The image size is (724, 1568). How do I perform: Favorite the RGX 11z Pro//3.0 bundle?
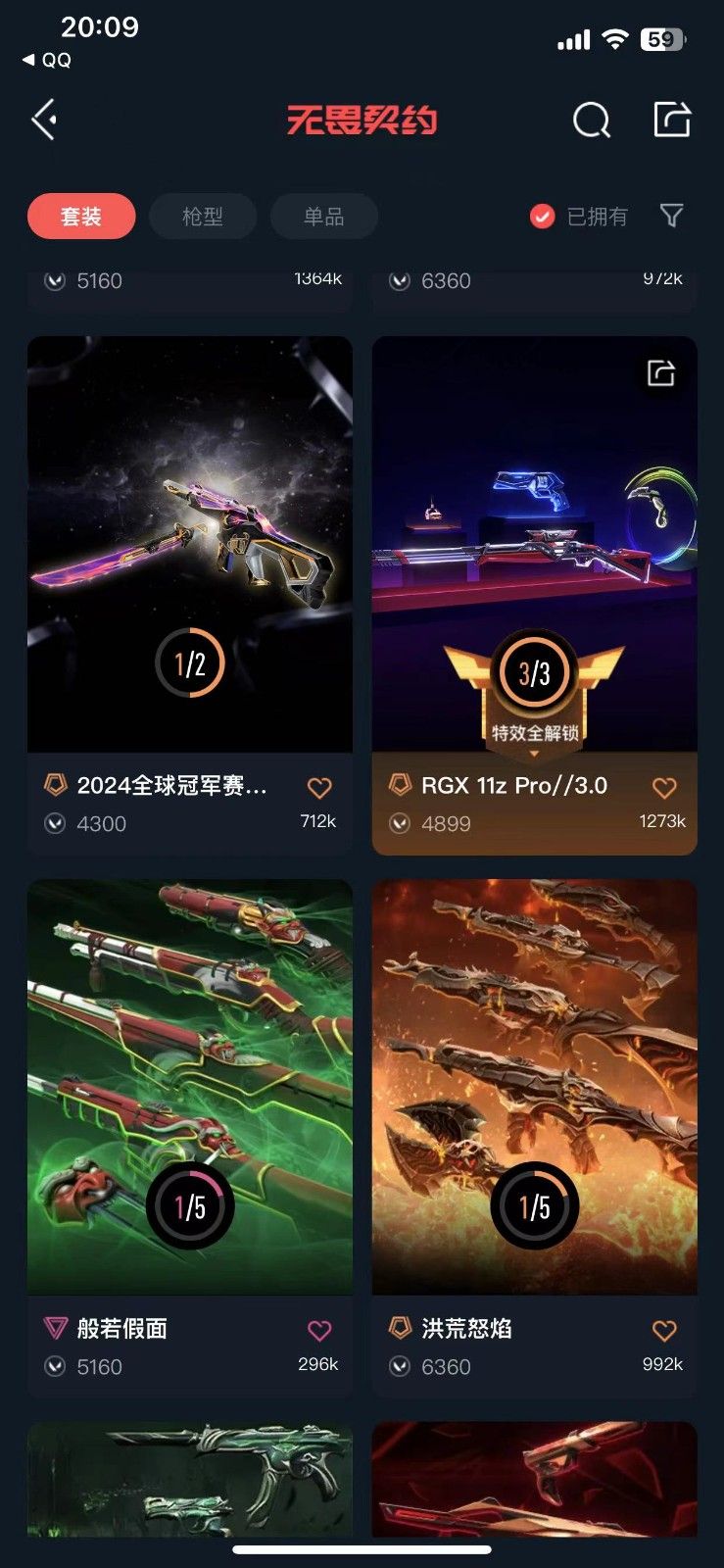664,787
